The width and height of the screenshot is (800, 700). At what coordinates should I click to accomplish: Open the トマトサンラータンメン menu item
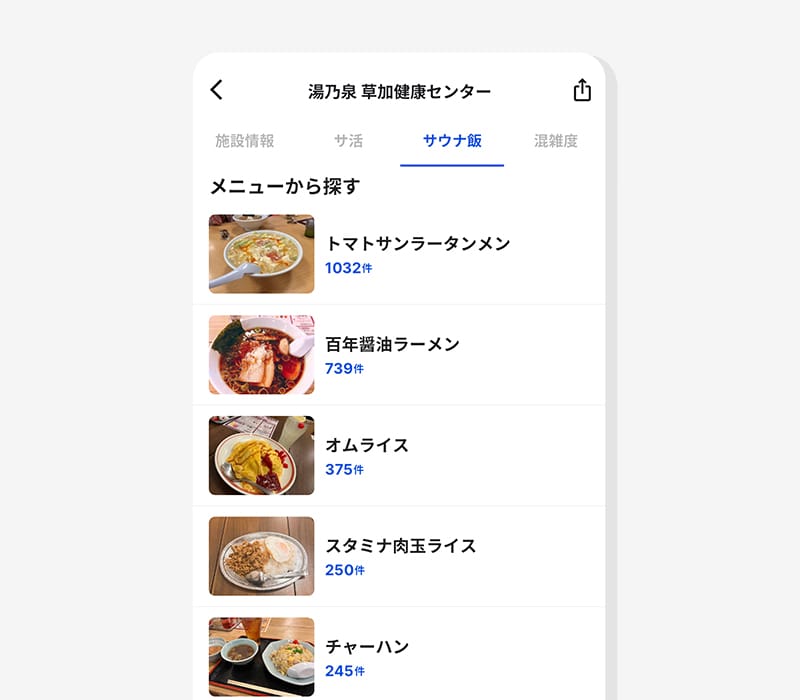point(399,254)
